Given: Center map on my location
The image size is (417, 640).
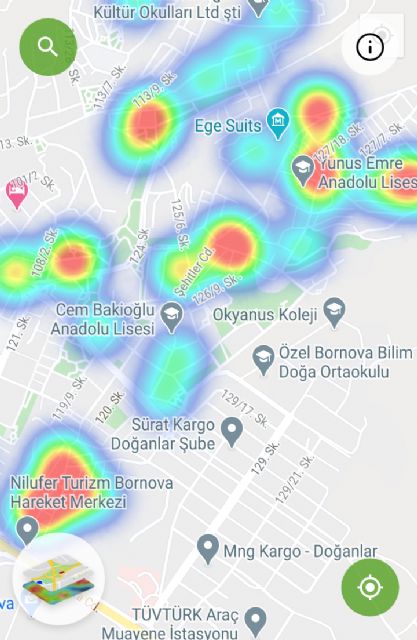Looking at the screenshot, I should [370, 587].
